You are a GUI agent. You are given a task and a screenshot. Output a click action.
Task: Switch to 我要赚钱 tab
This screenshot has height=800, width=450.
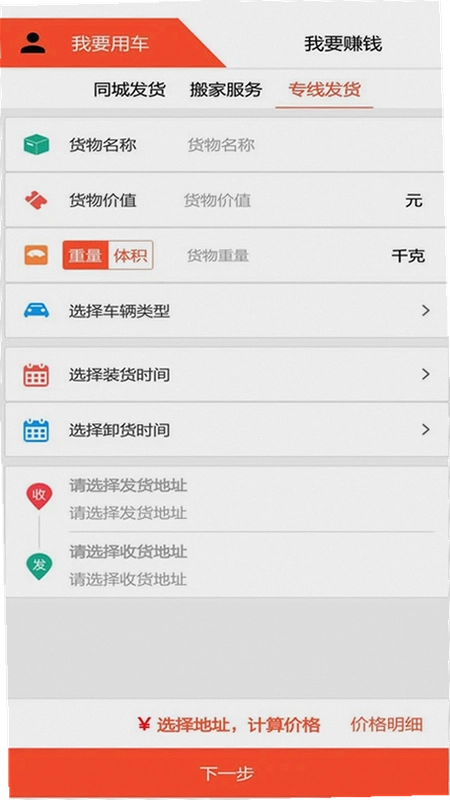point(343,44)
